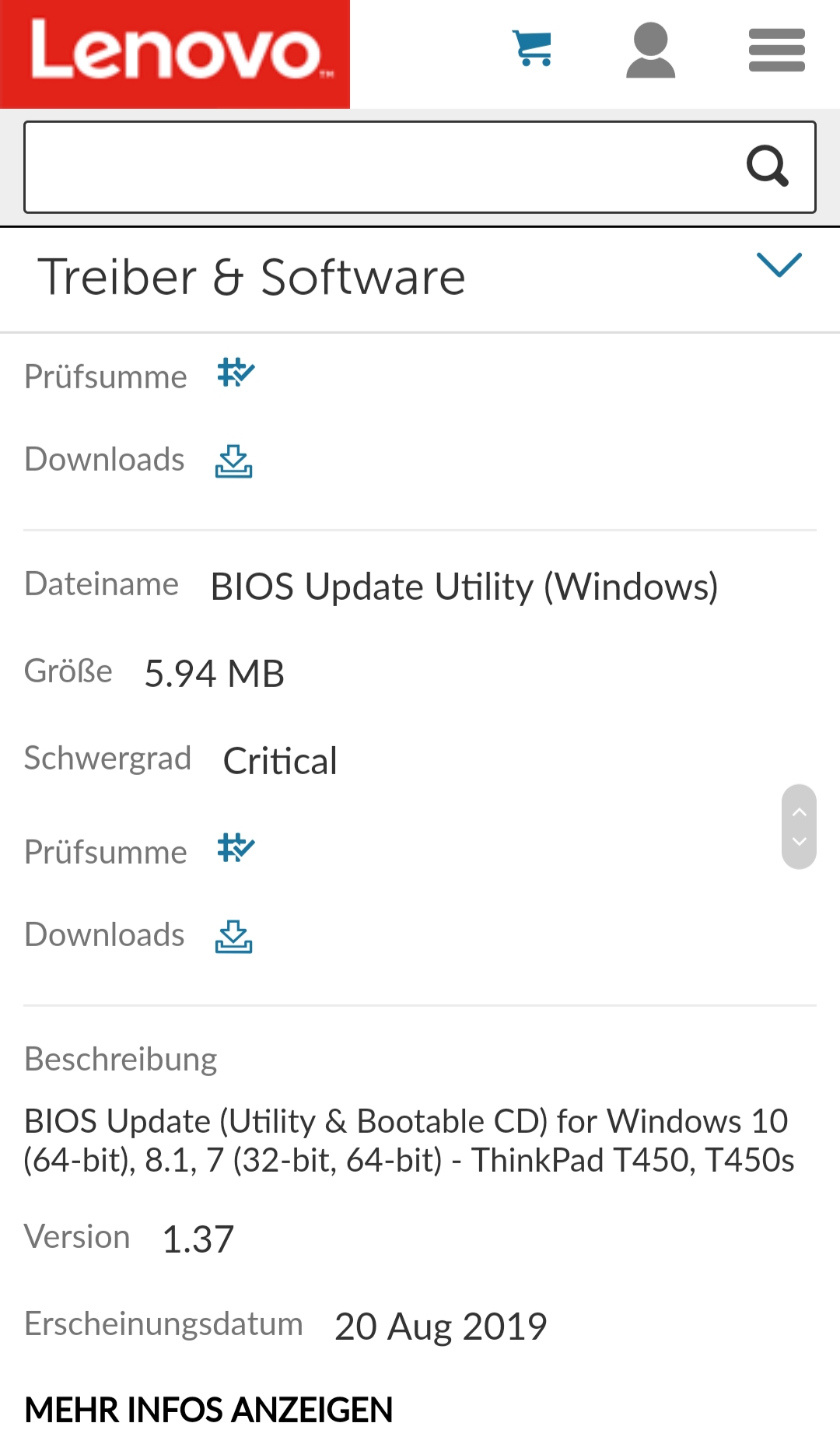Open the user account icon
This screenshot has height=1430, width=840.
tap(650, 51)
